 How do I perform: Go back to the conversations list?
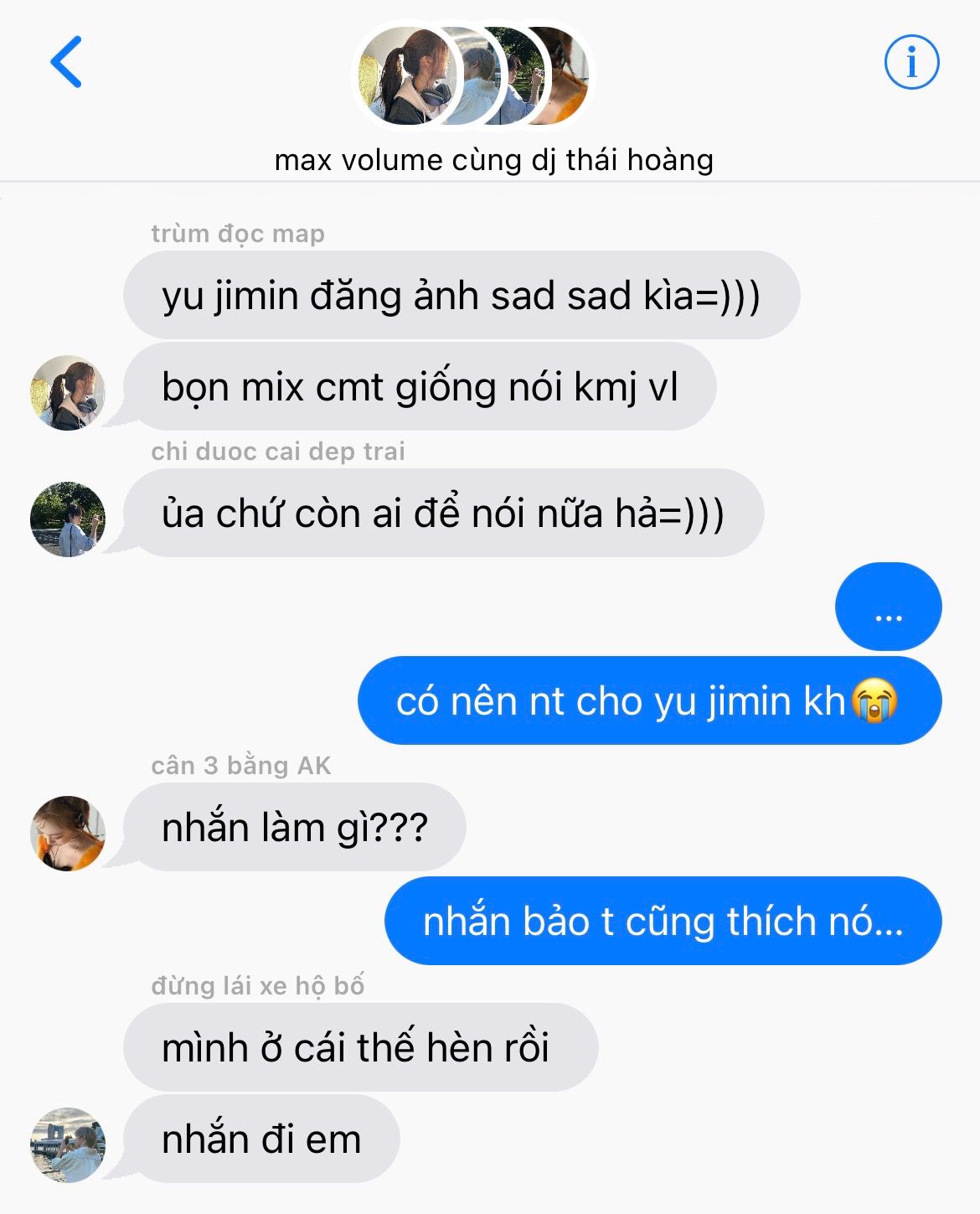point(66,62)
